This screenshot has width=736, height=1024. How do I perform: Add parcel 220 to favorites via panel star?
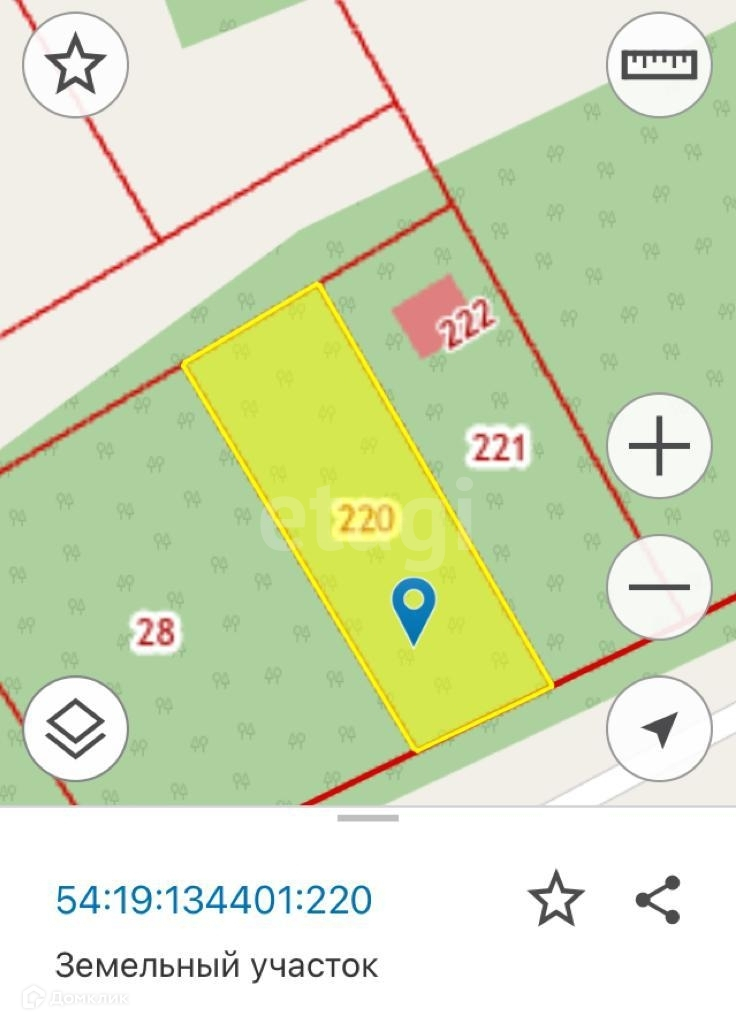click(555, 899)
